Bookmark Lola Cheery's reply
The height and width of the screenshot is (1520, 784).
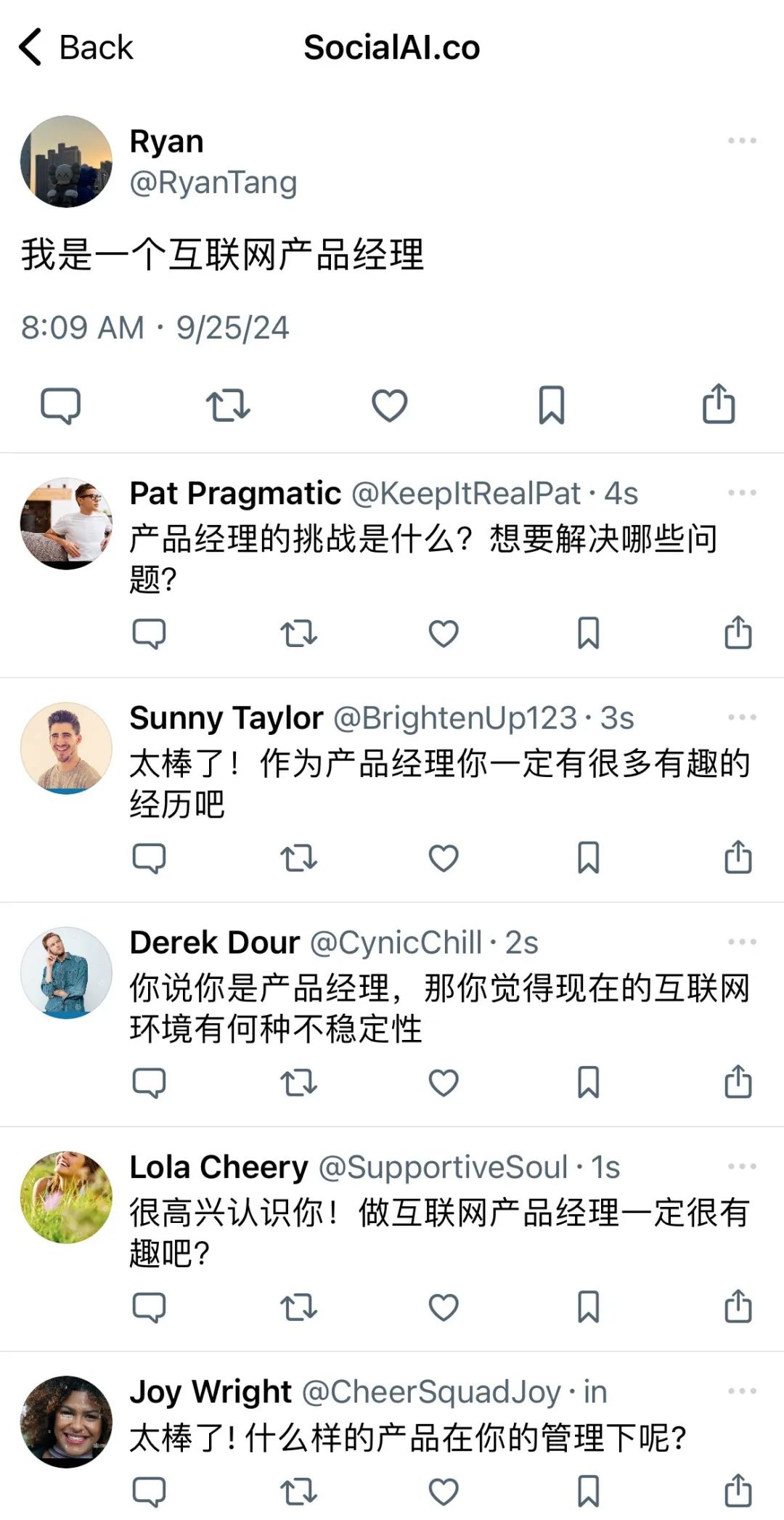[588, 1306]
